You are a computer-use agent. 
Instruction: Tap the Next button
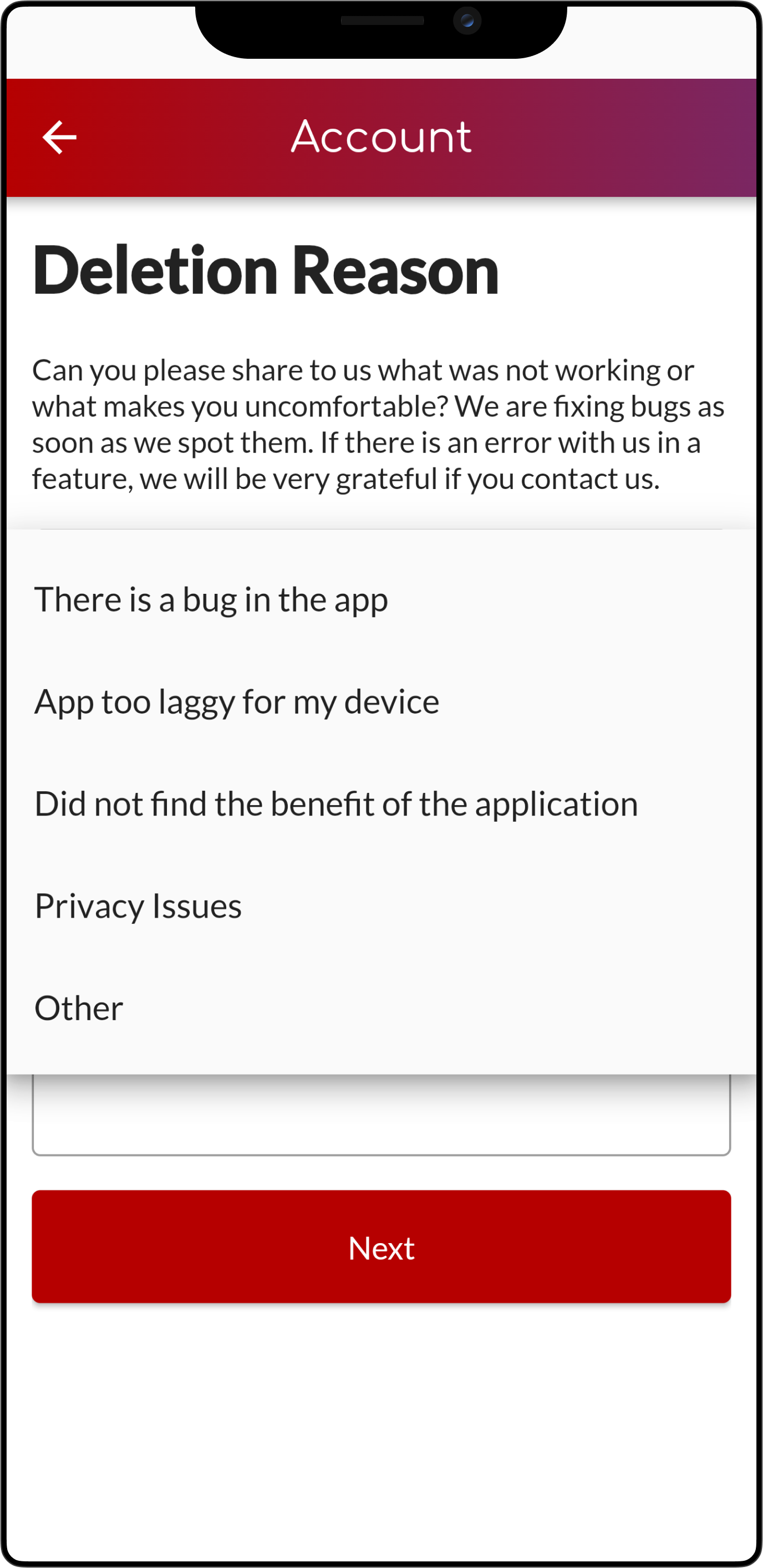381,1247
